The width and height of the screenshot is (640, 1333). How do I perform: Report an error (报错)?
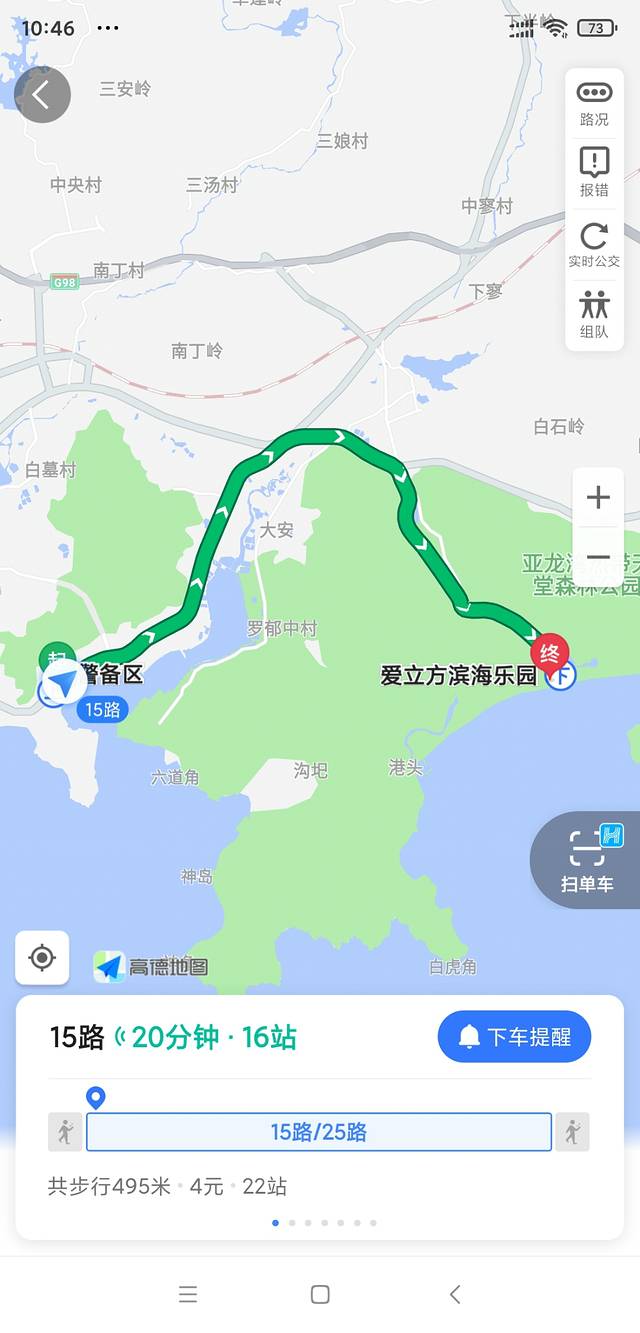coord(594,172)
